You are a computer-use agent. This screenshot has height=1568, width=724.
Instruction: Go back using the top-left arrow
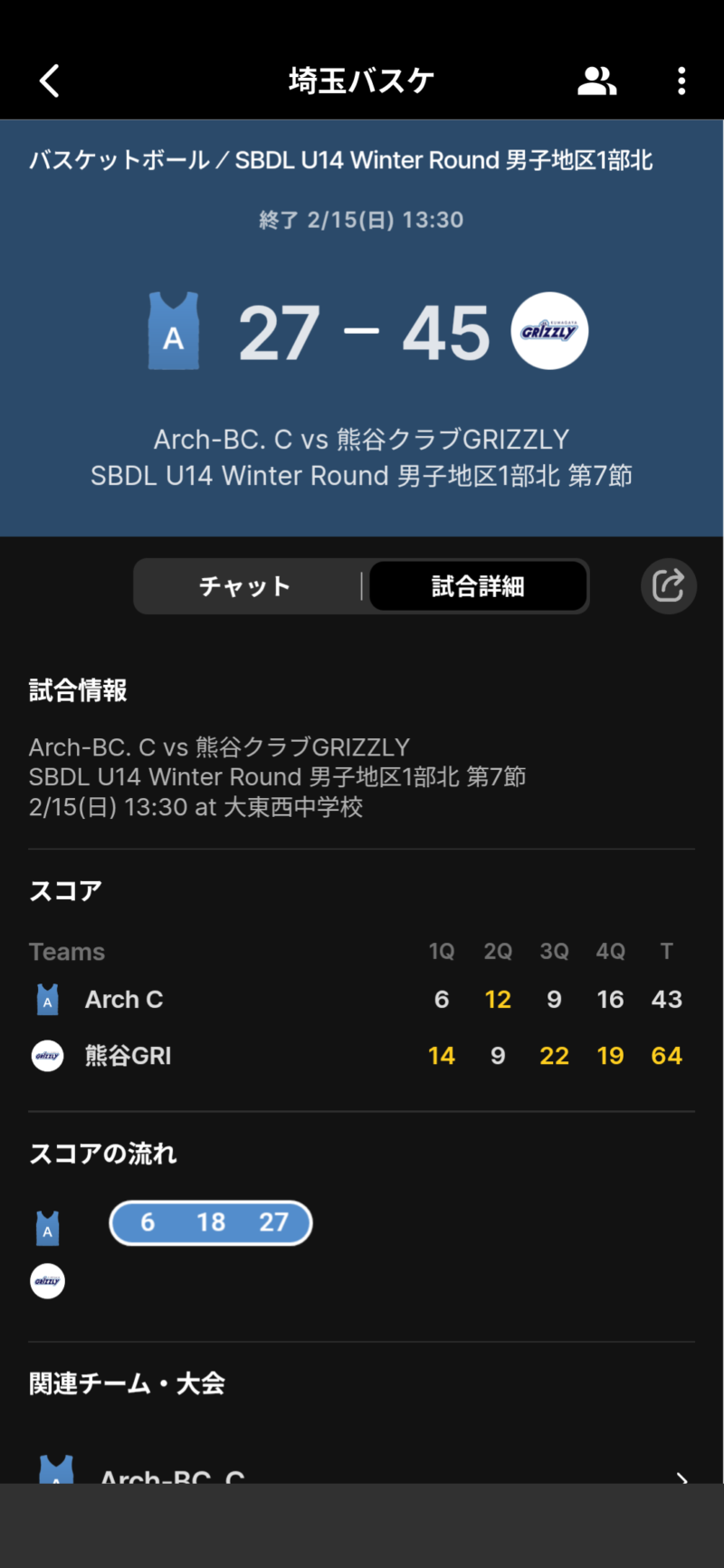coord(50,81)
